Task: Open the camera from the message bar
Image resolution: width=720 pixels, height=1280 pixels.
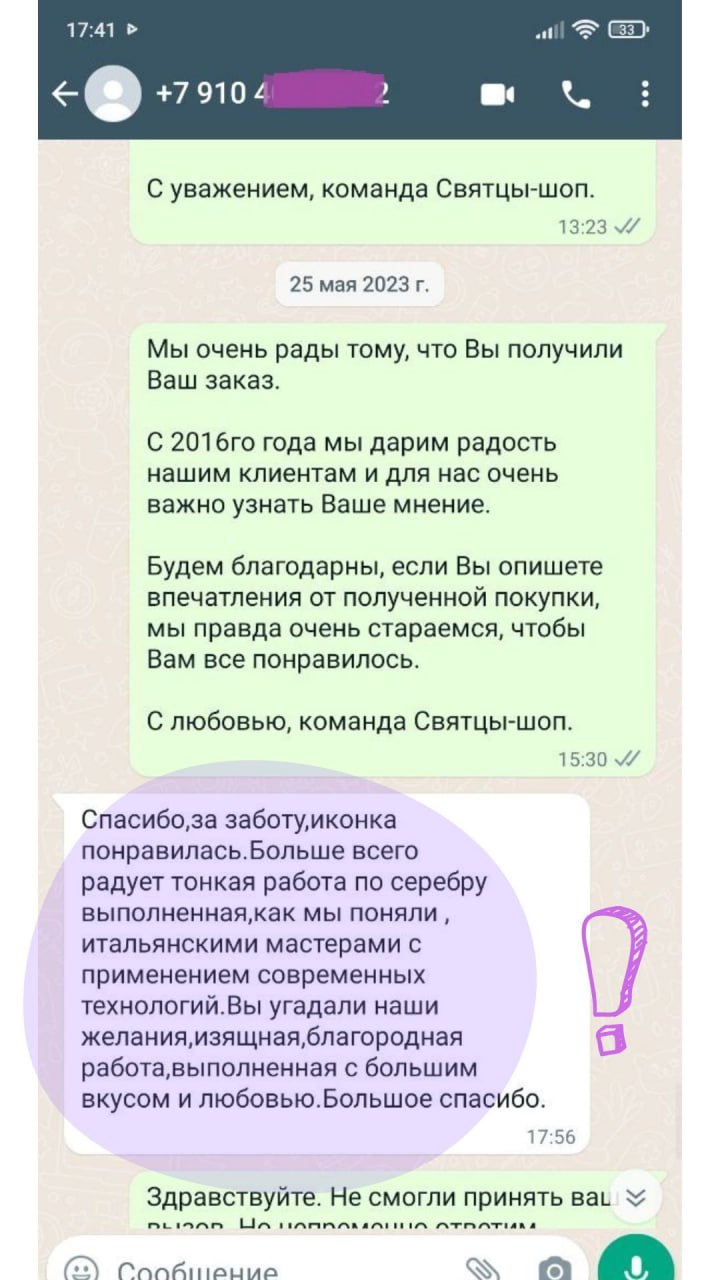Action: point(554,1268)
